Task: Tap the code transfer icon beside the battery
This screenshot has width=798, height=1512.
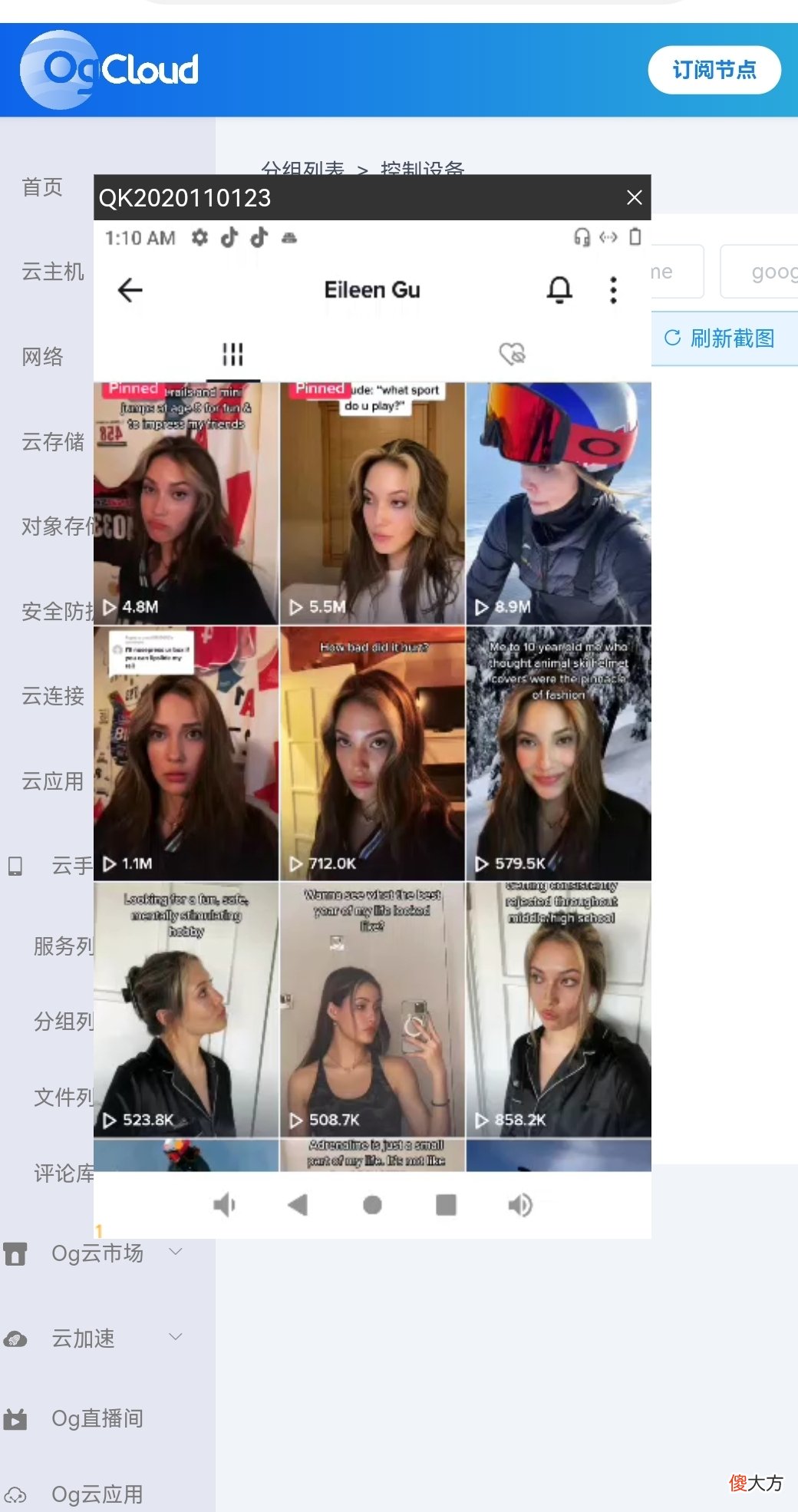Action: coord(608,238)
